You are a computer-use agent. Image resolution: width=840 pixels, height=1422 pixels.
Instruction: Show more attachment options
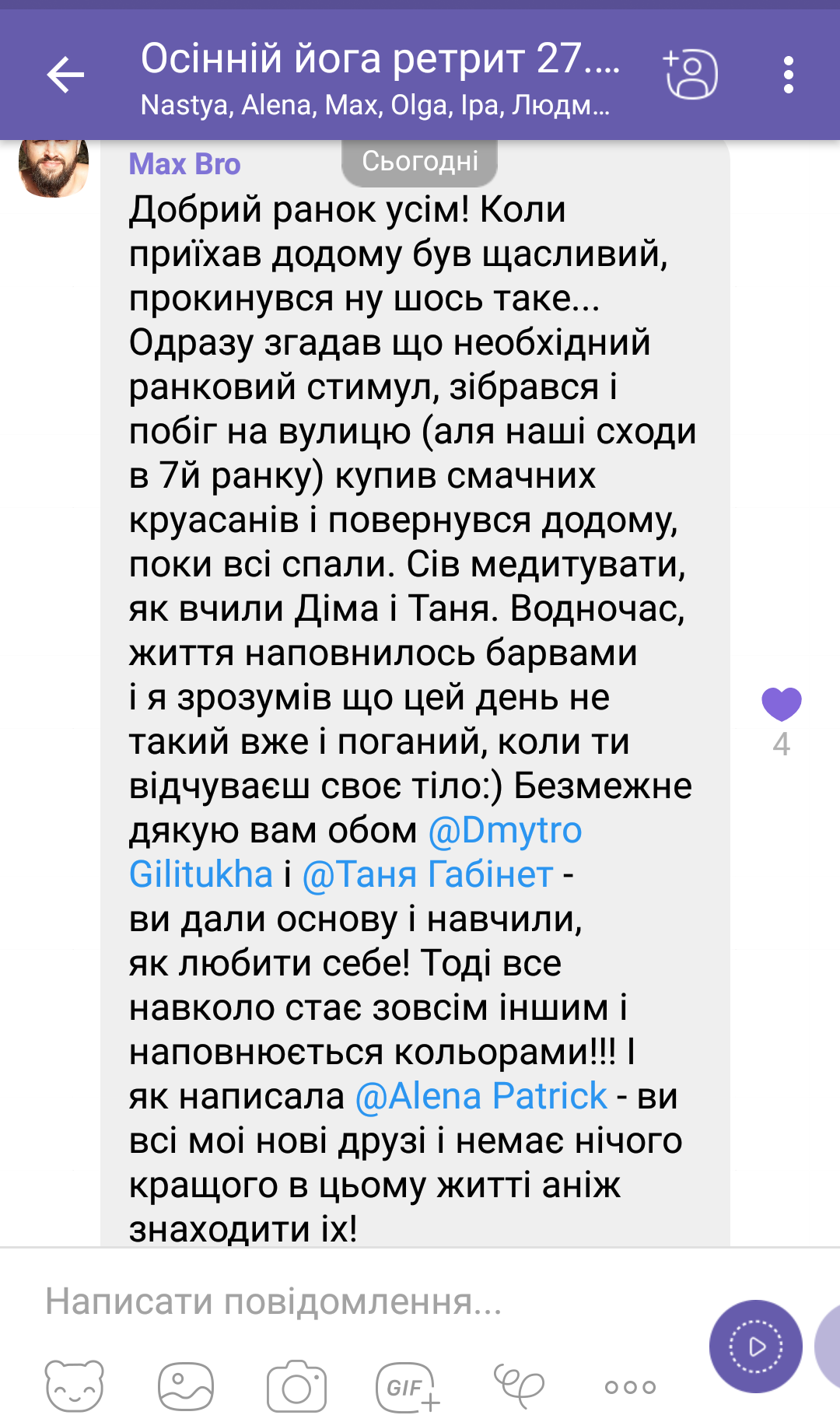[x=630, y=1386]
